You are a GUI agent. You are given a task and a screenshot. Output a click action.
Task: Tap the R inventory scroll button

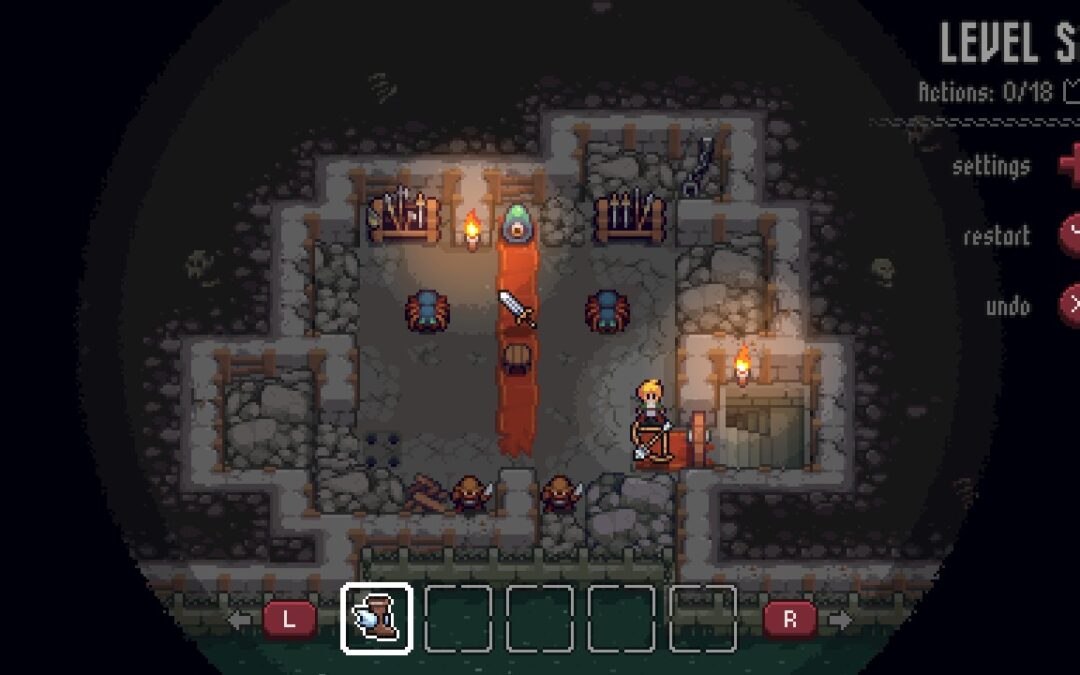(x=790, y=619)
